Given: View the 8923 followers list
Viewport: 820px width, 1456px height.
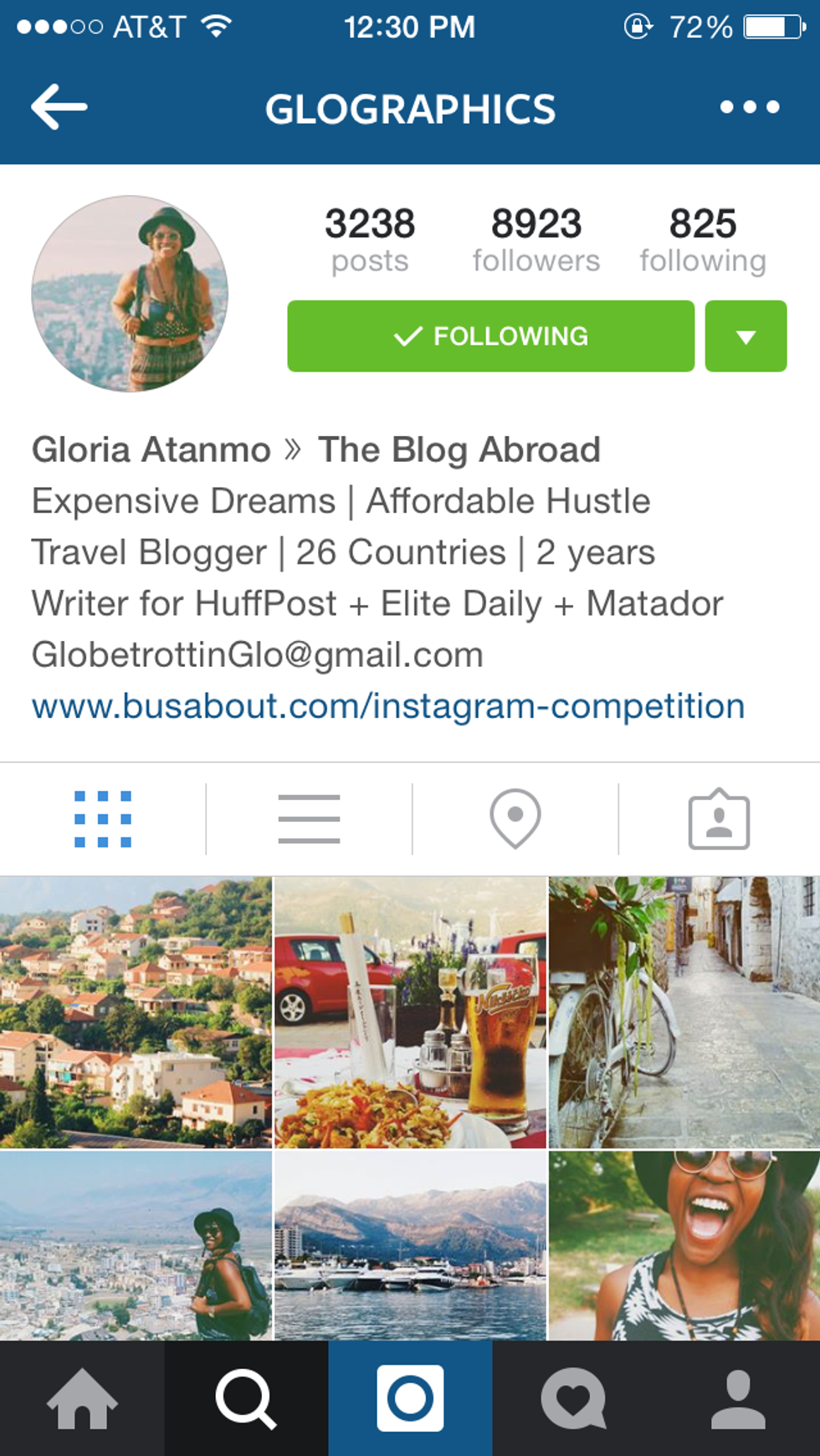Looking at the screenshot, I should click(x=536, y=240).
